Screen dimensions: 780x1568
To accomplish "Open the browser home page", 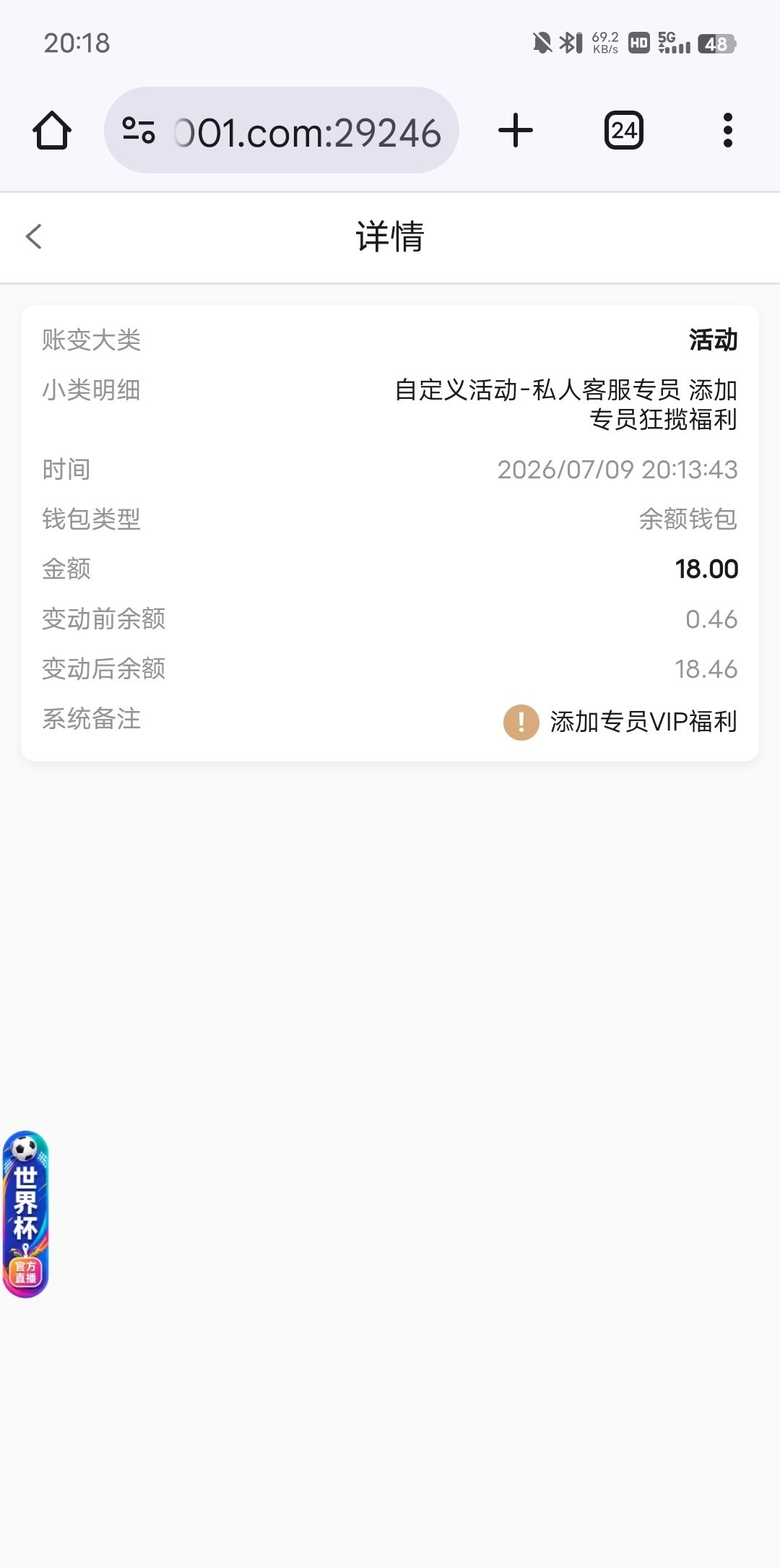I will tap(52, 131).
